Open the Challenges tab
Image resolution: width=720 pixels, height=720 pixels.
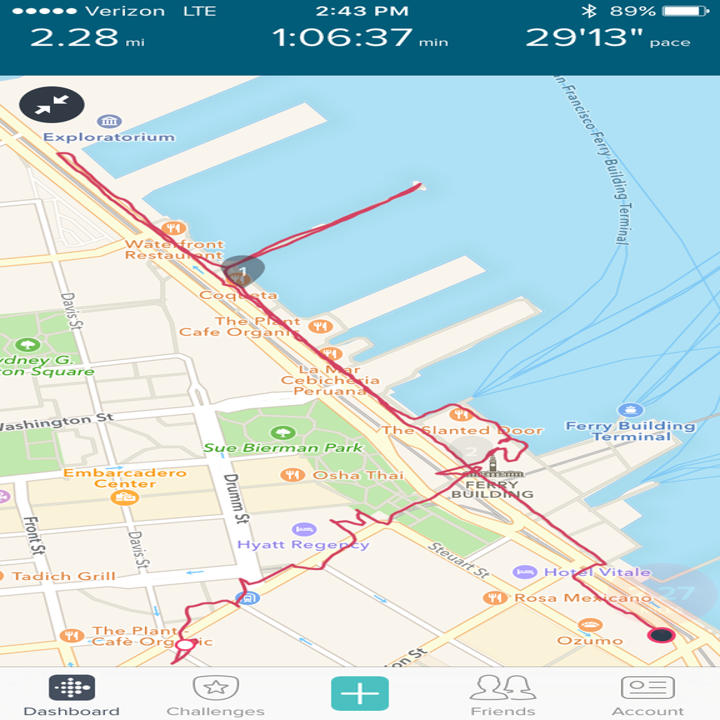click(215, 695)
